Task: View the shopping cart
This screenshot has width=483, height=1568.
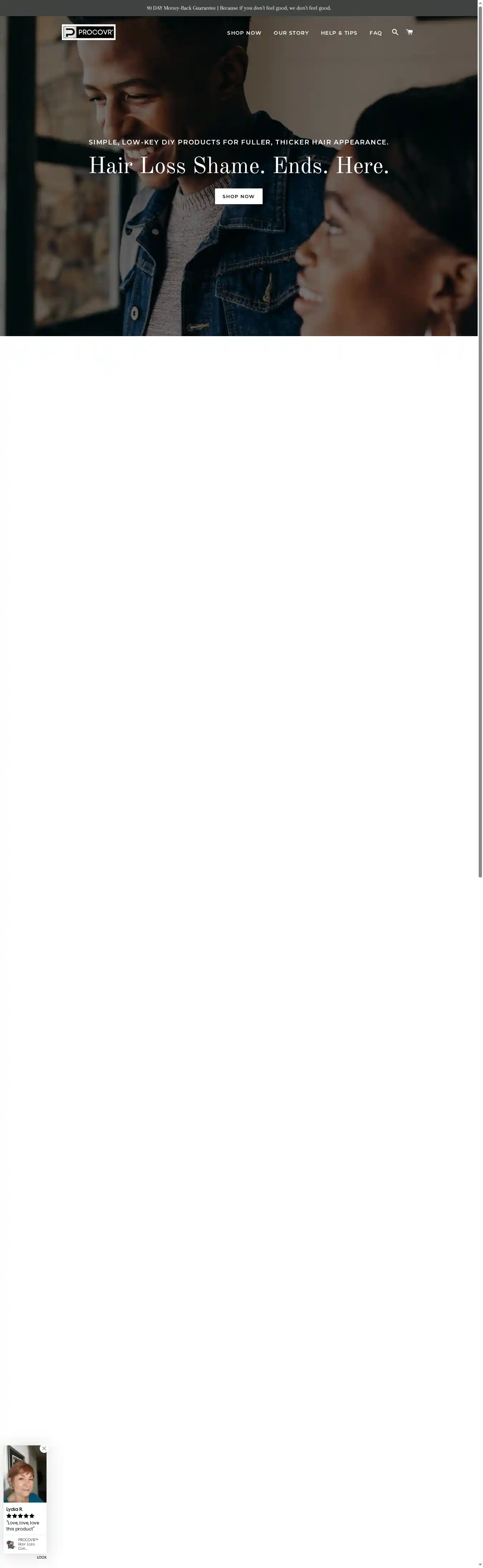Action: (x=409, y=32)
